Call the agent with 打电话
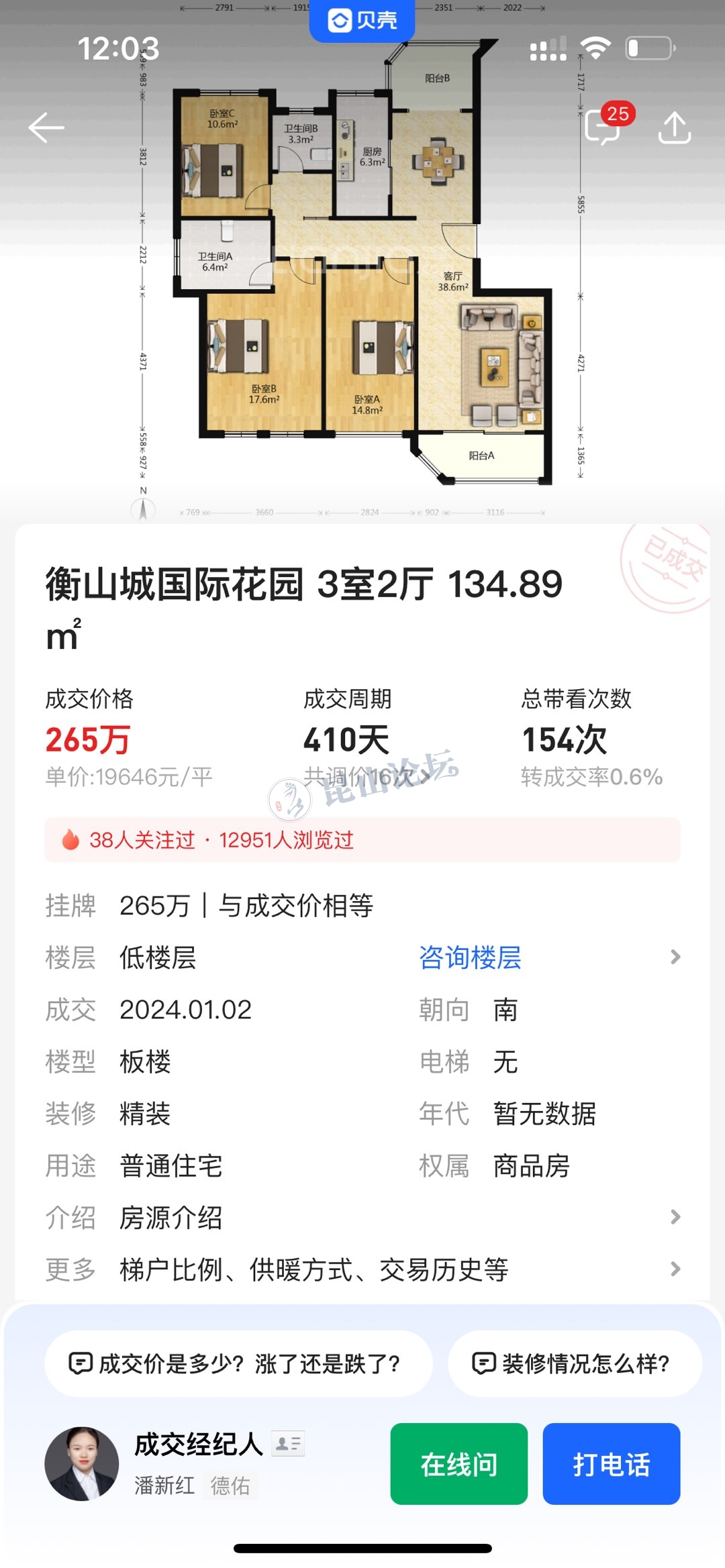 click(x=611, y=1464)
